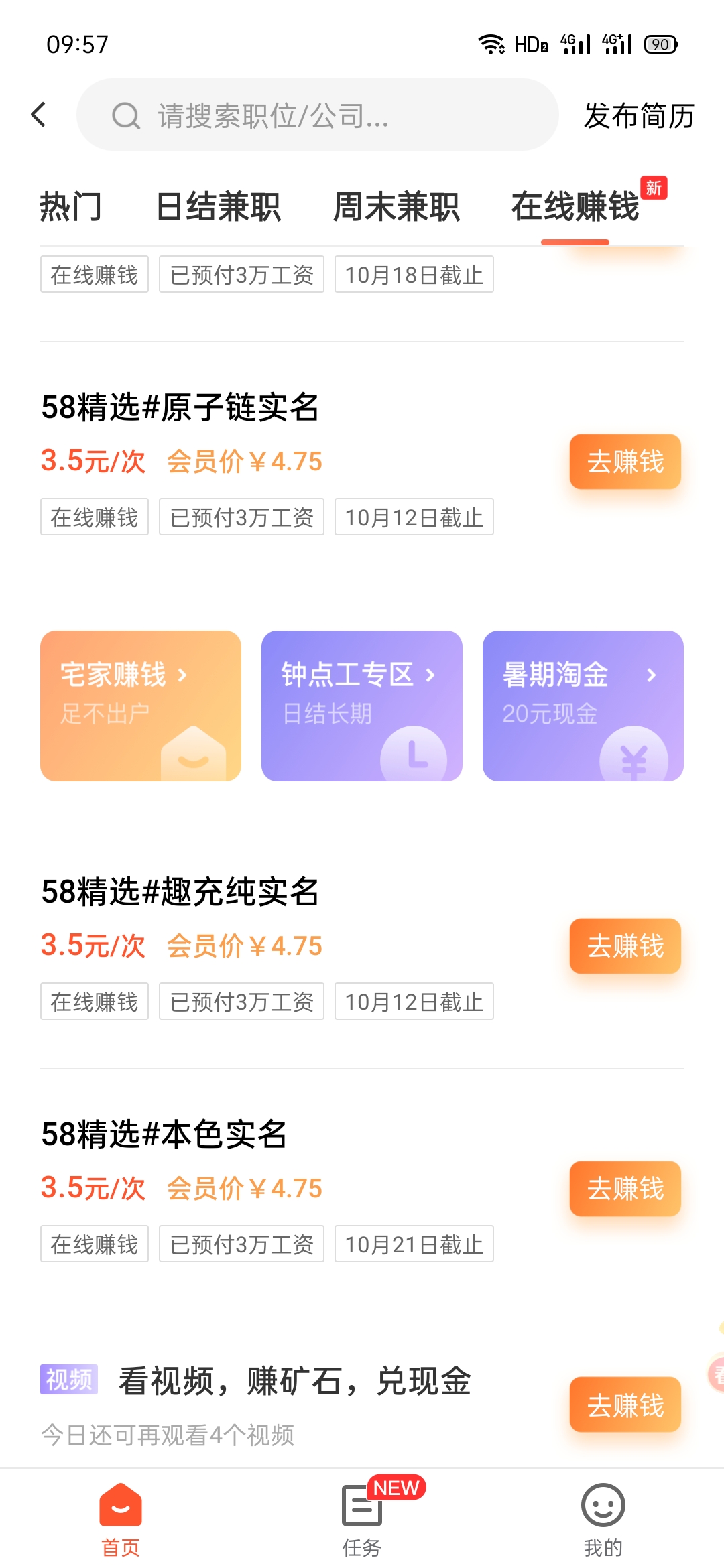Tap 去赚钱 for 58精选#本色实名

(x=625, y=1189)
